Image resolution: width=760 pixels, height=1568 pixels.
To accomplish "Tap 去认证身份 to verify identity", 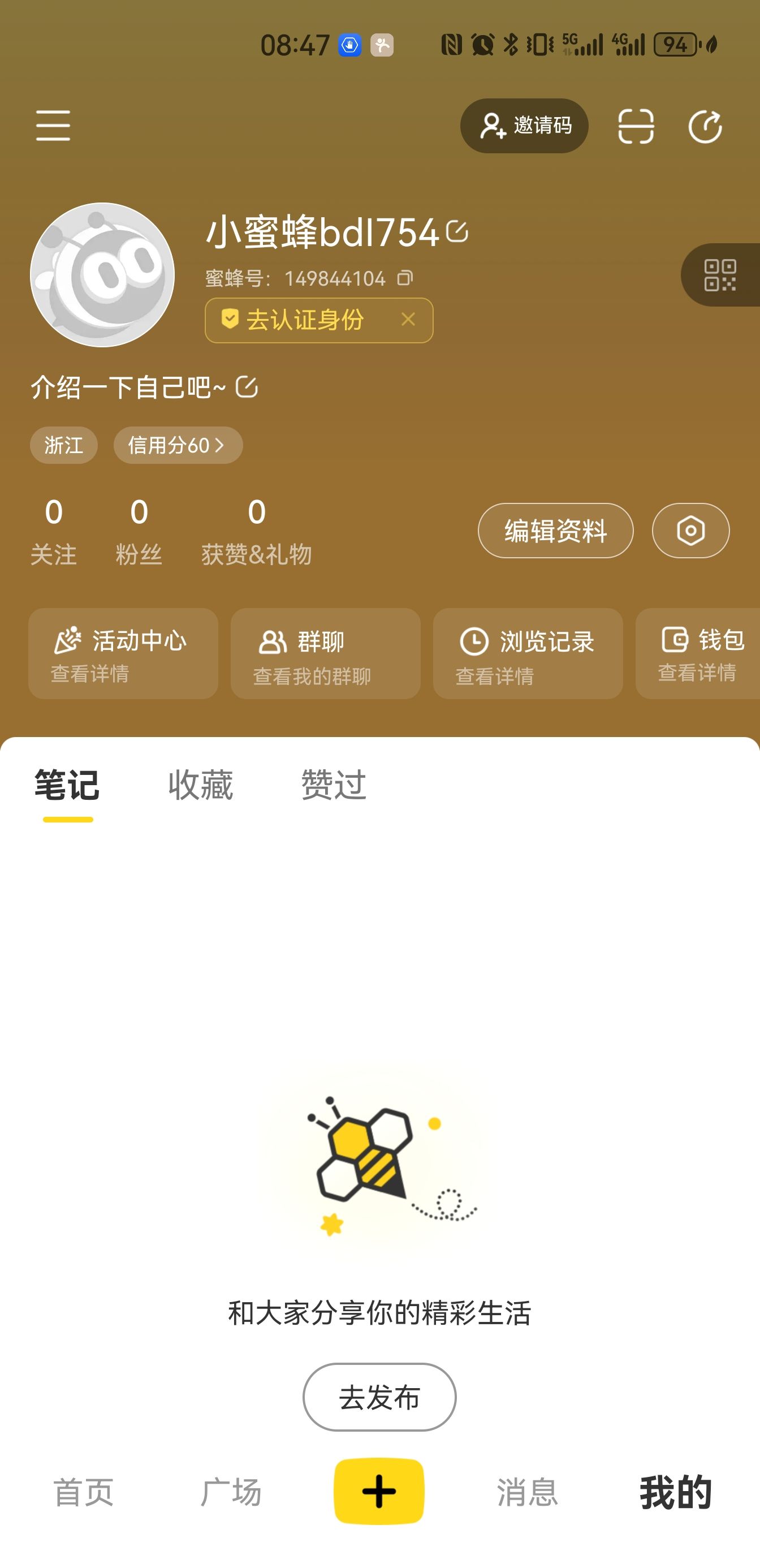I will (304, 320).
